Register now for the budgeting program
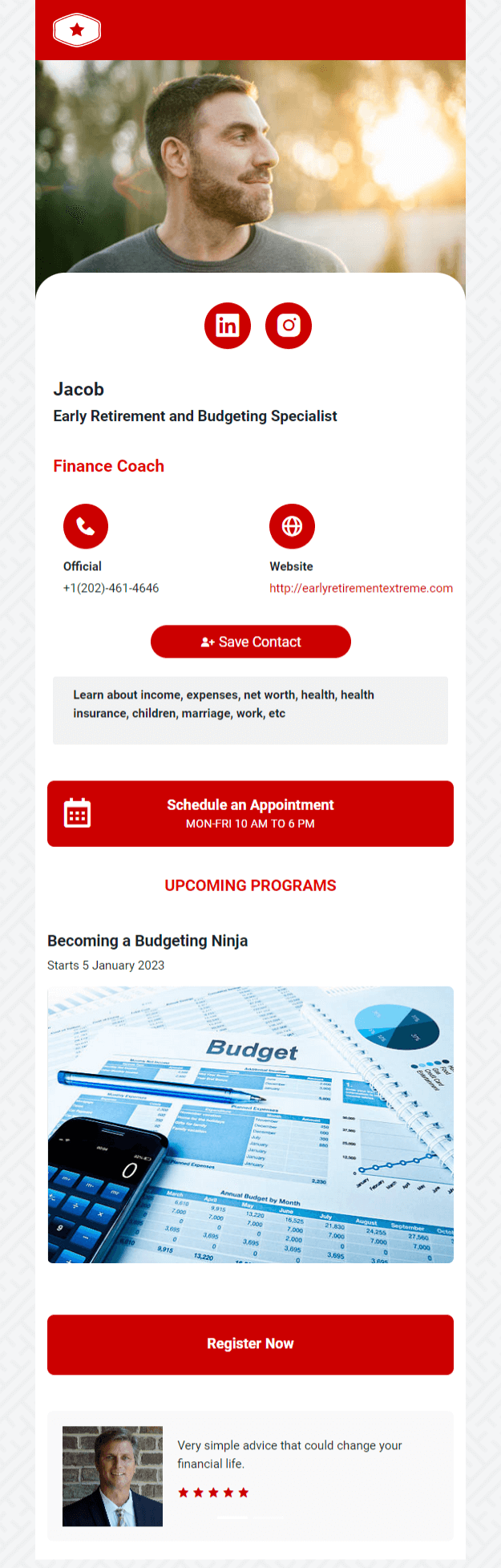 tap(250, 1343)
